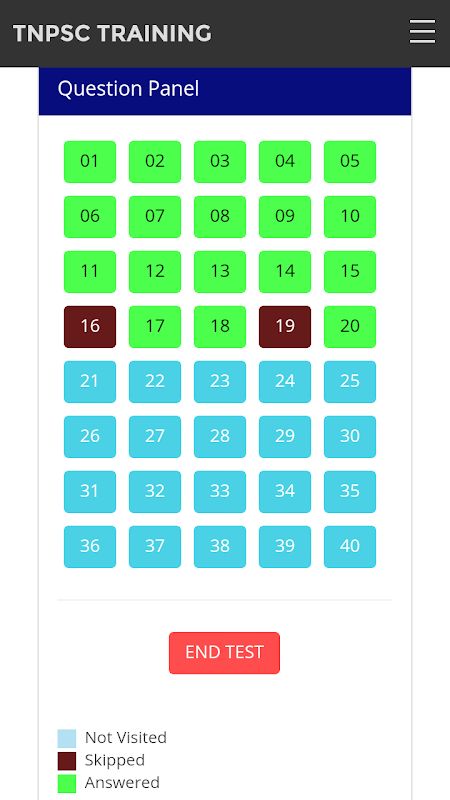Select question 21
The height and width of the screenshot is (800, 450).
[90, 382]
